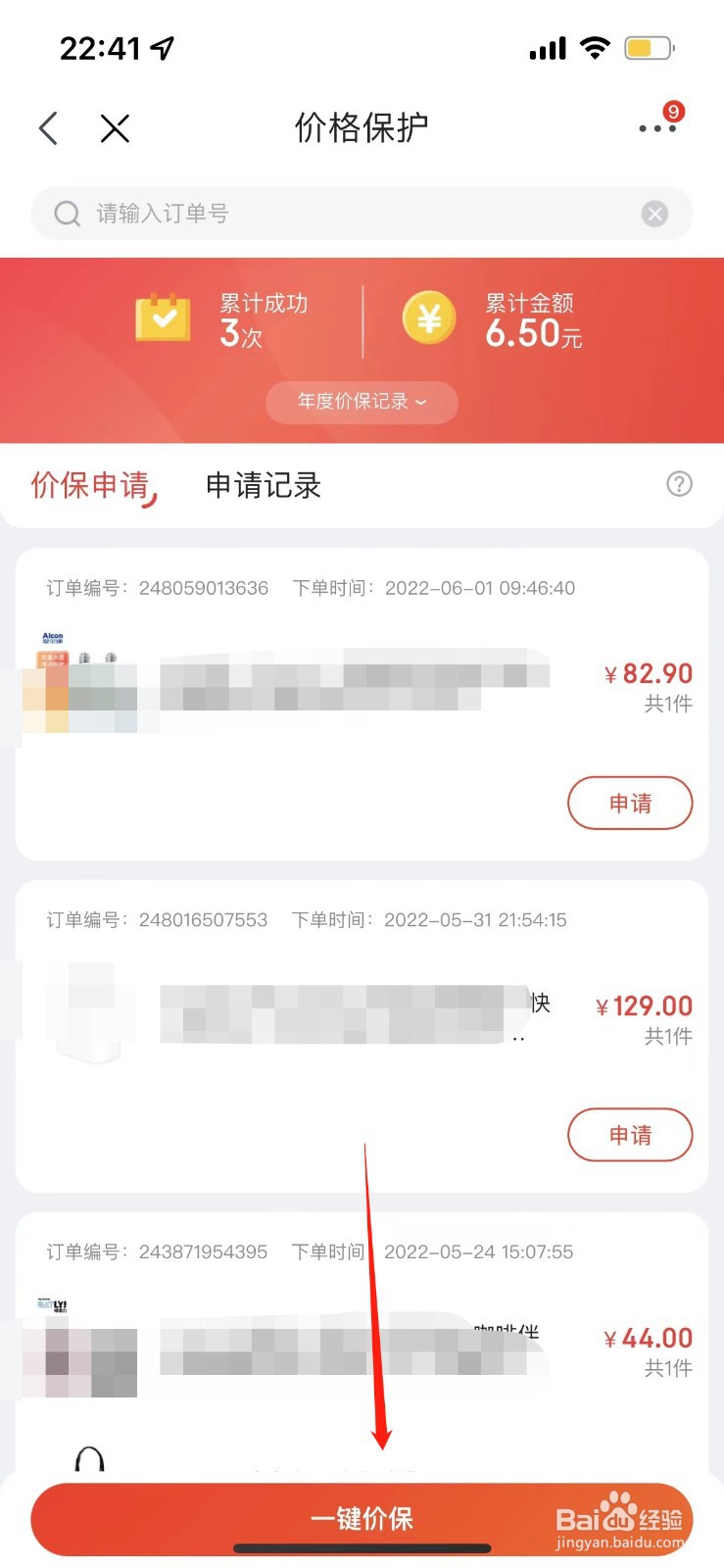Tap 申请 for the ¥129.00 order
724x1568 pixels.
[630, 1135]
